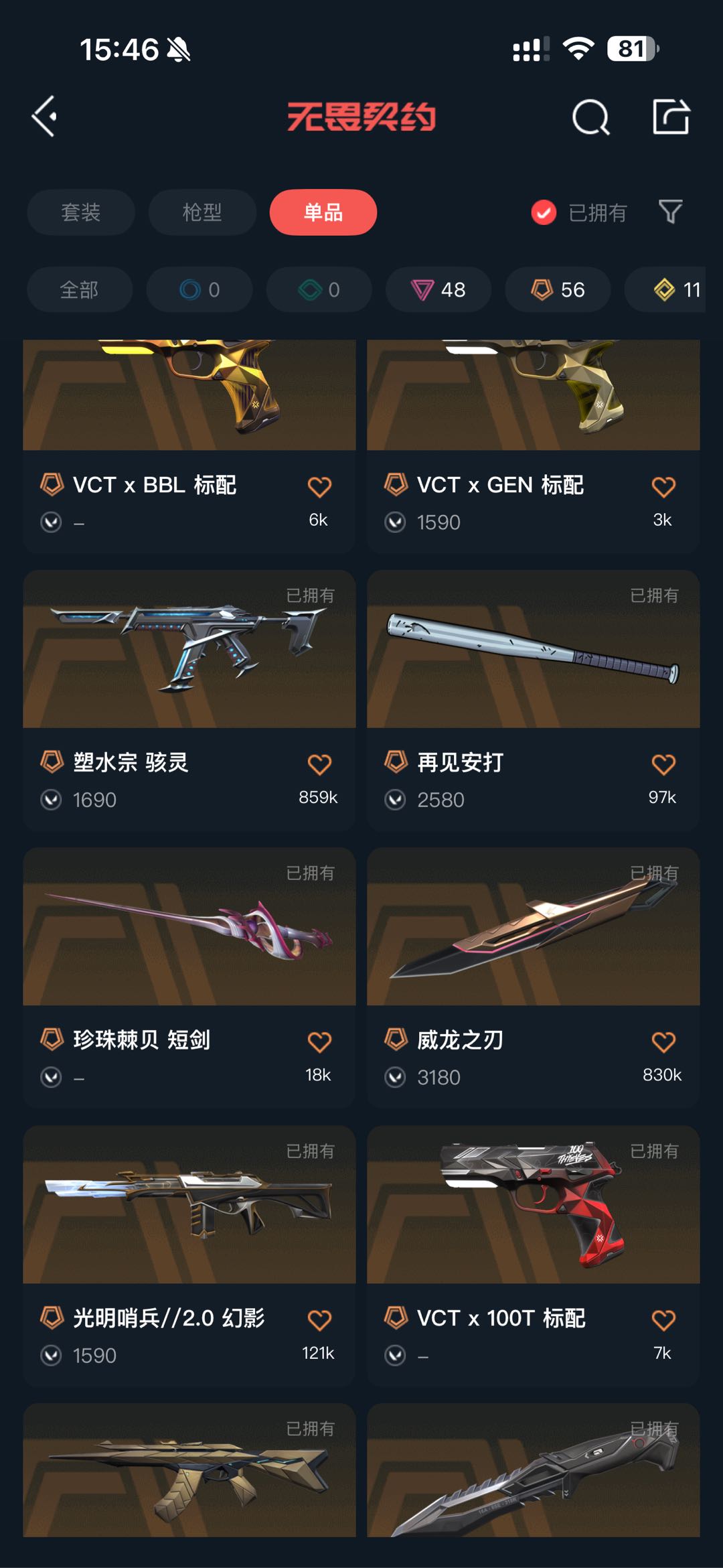Like the VCT x GEN 标配 skin
The height and width of the screenshot is (1568, 723).
663,487
